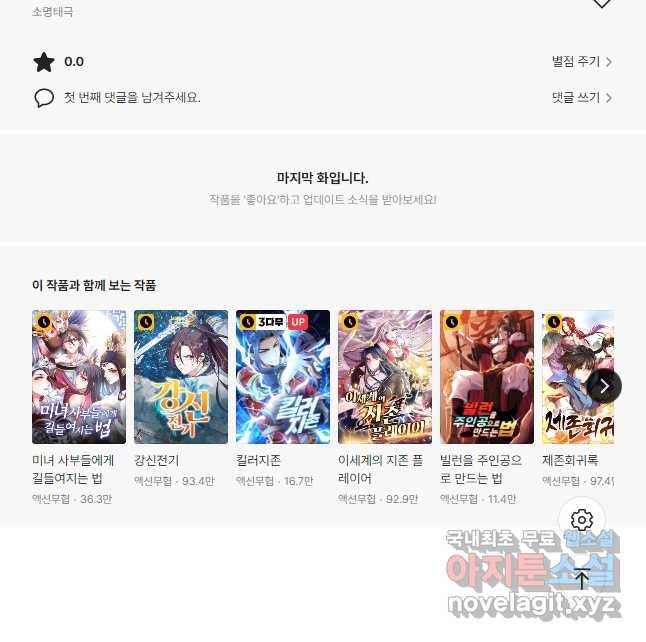Show next recommended works with arrow
Image resolution: width=646 pixels, height=642 pixels.
pos(604,386)
